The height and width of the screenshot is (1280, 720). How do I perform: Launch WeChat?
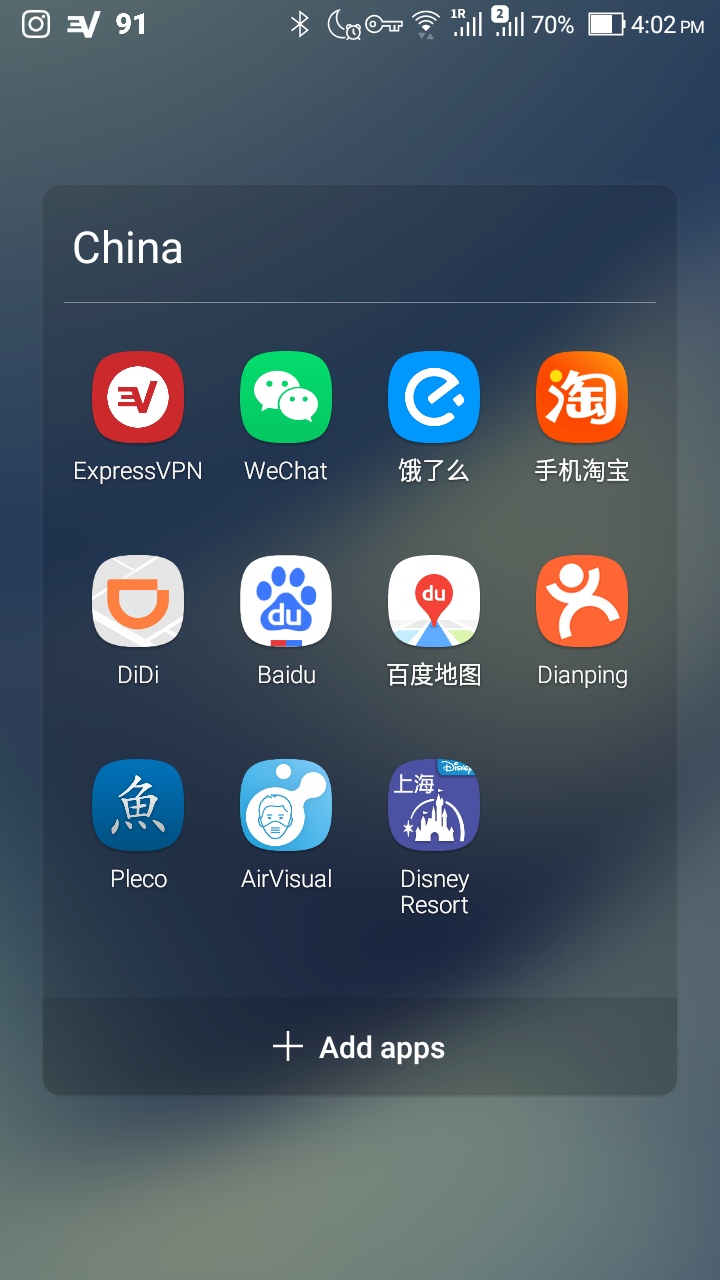[x=286, y=397]
